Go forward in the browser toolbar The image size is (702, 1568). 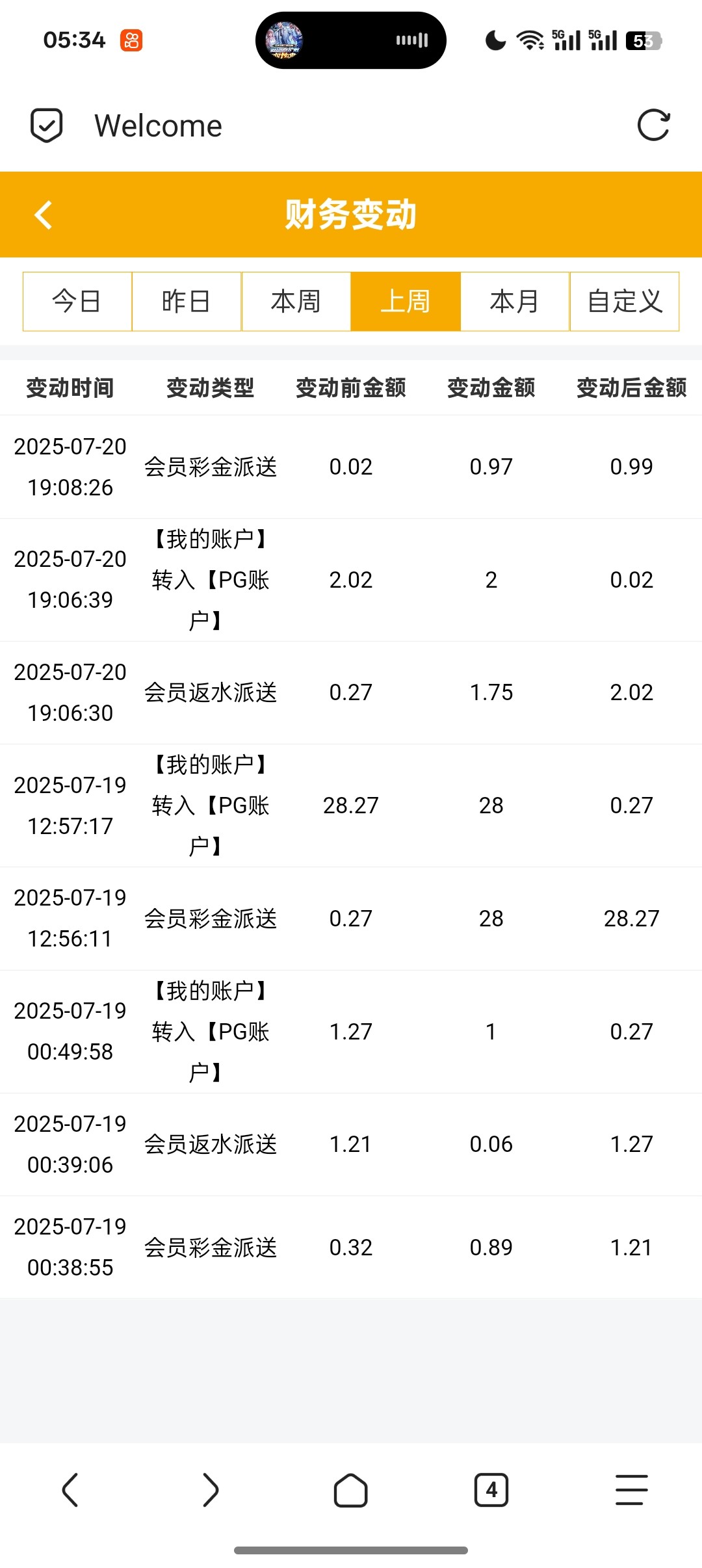pyautogui.click(x=211, y=1490)
